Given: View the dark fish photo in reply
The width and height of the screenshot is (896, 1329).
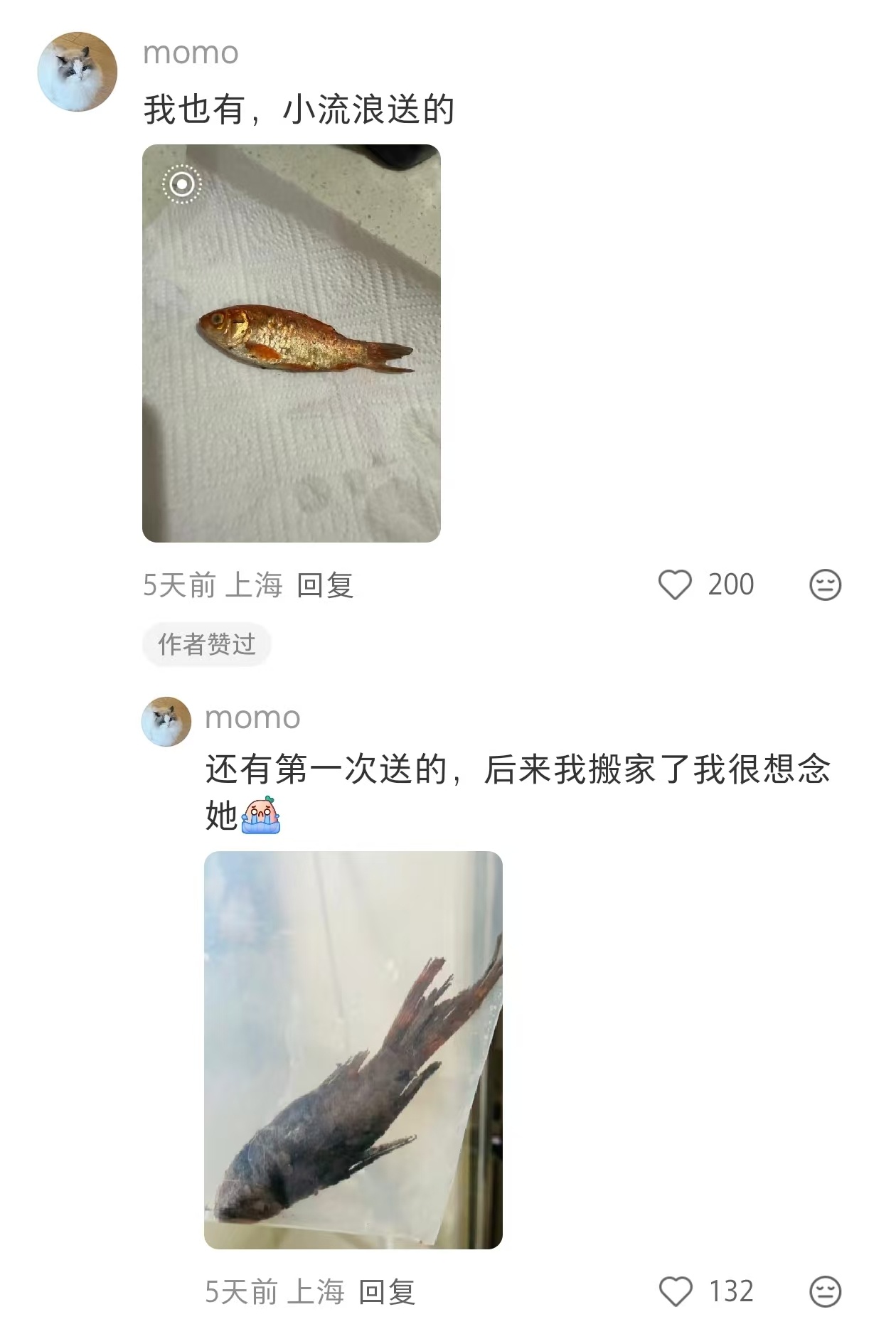Looking at the screenshot, I should 353,1050.
